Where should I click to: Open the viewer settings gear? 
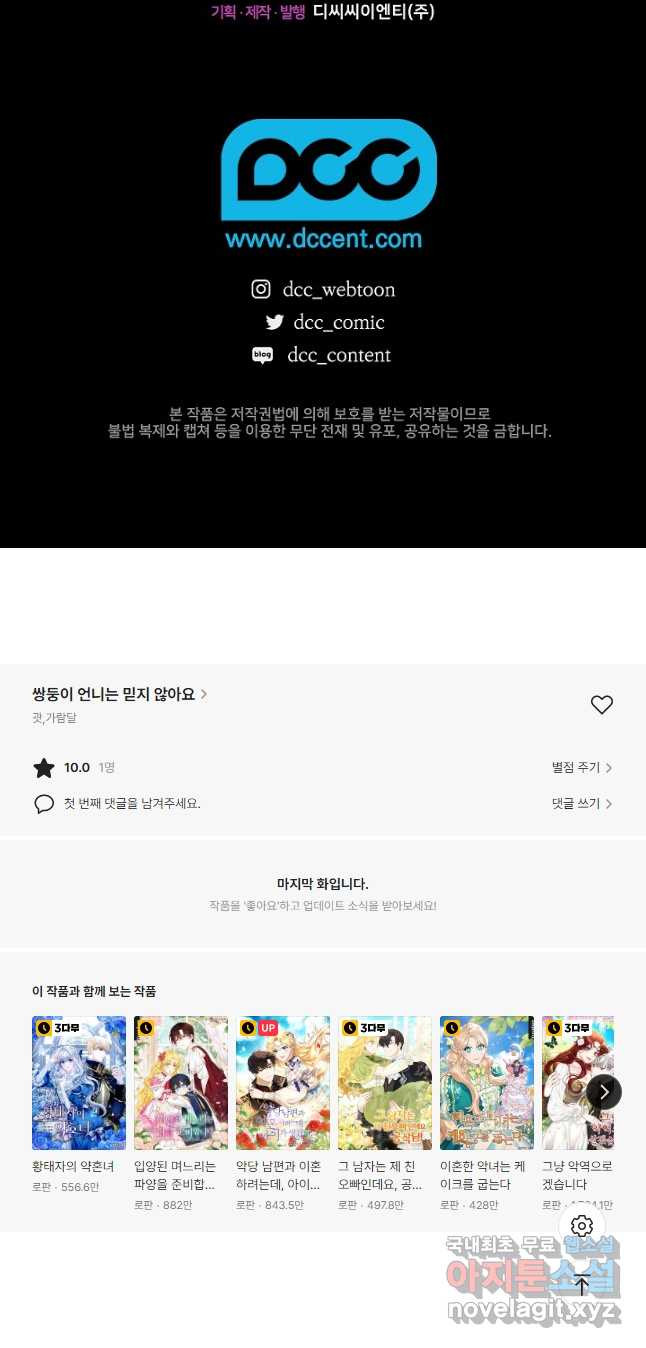pyautogui.click(x=582, y=1226)
